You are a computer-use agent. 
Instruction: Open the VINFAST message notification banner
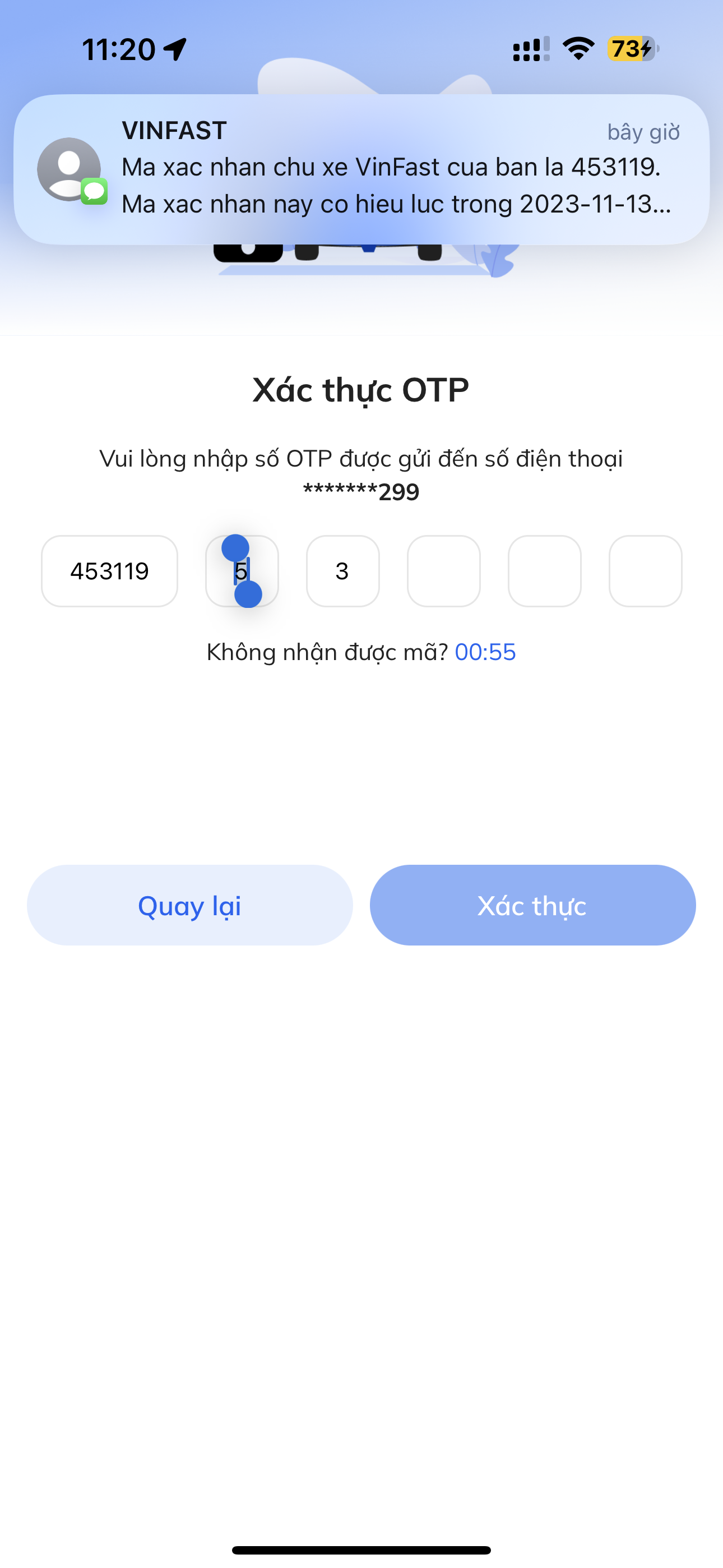coord(361,169)
